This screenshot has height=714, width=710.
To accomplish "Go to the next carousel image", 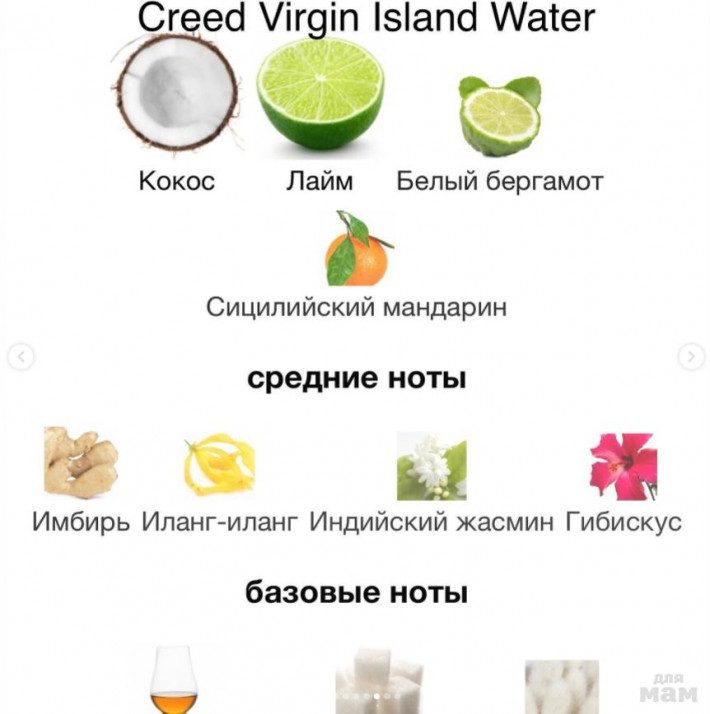I will tap(690, 356).
